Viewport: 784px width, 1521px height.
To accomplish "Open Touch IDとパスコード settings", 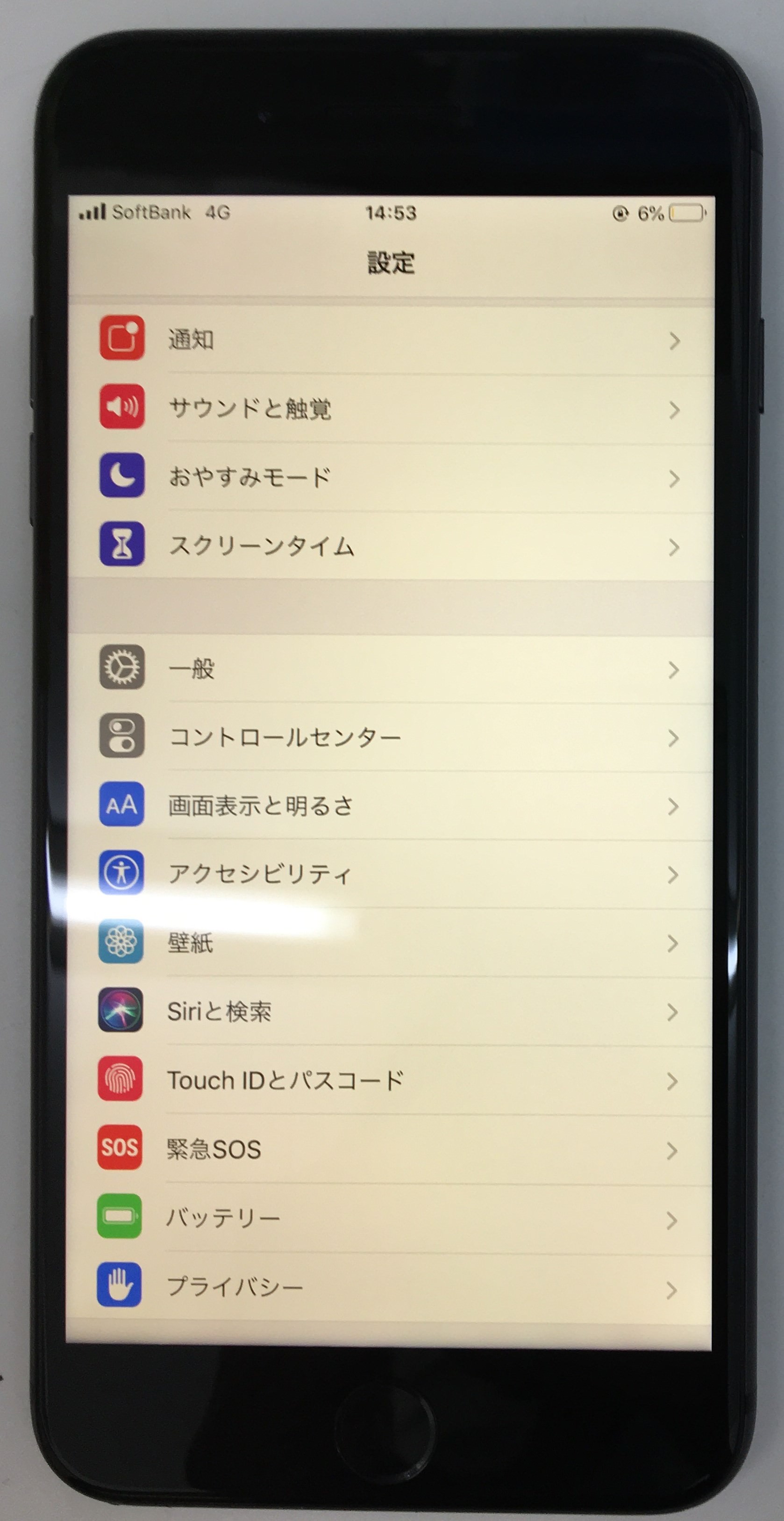I will point(390,1081).
